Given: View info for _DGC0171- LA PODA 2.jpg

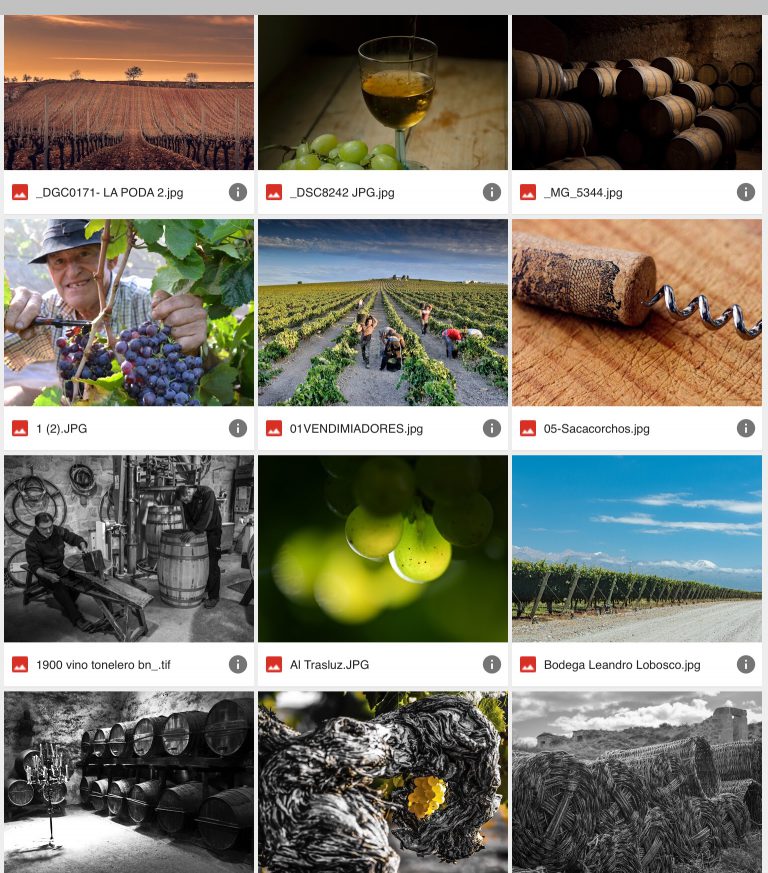Looking at the screenshot, I should [x=238, y=192].
